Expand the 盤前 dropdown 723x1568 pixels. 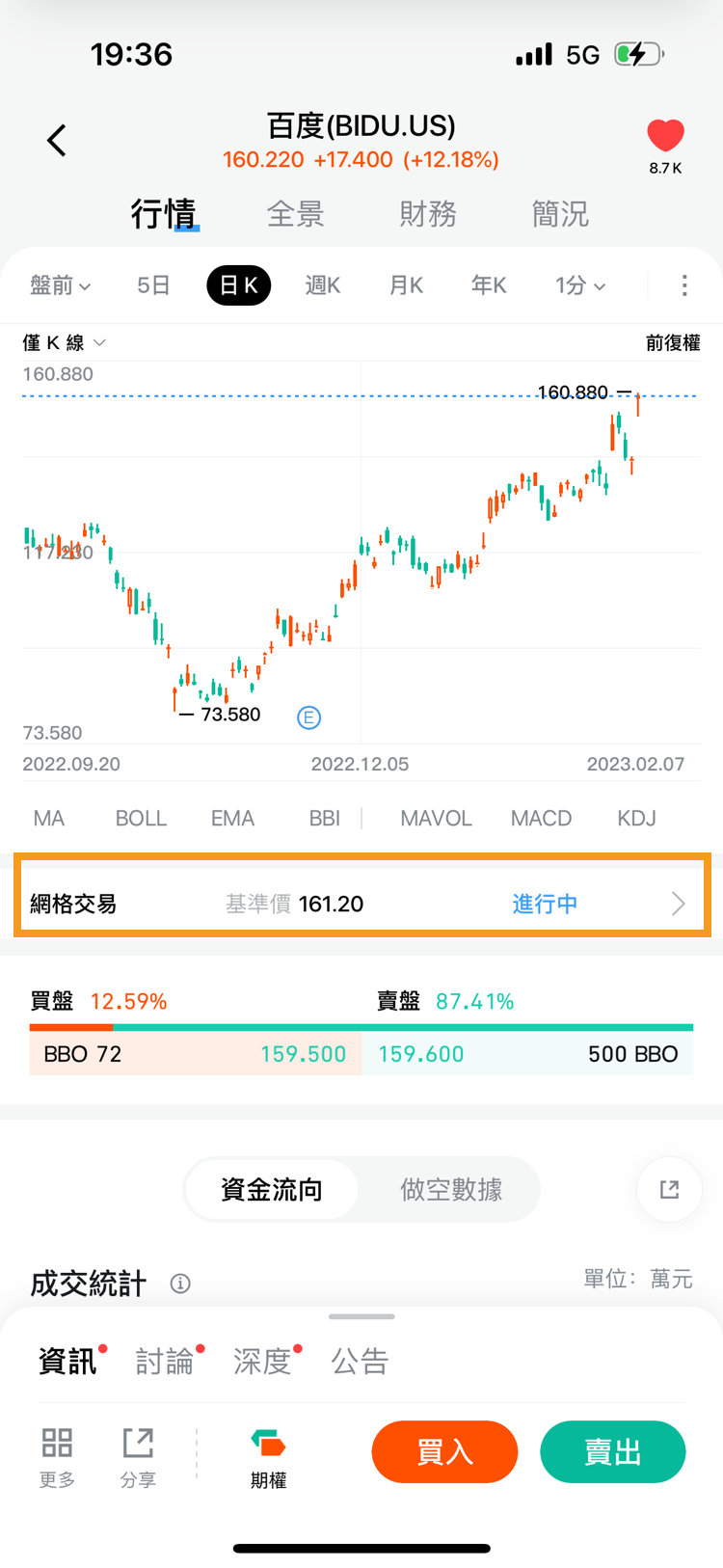tap(60, 285)
